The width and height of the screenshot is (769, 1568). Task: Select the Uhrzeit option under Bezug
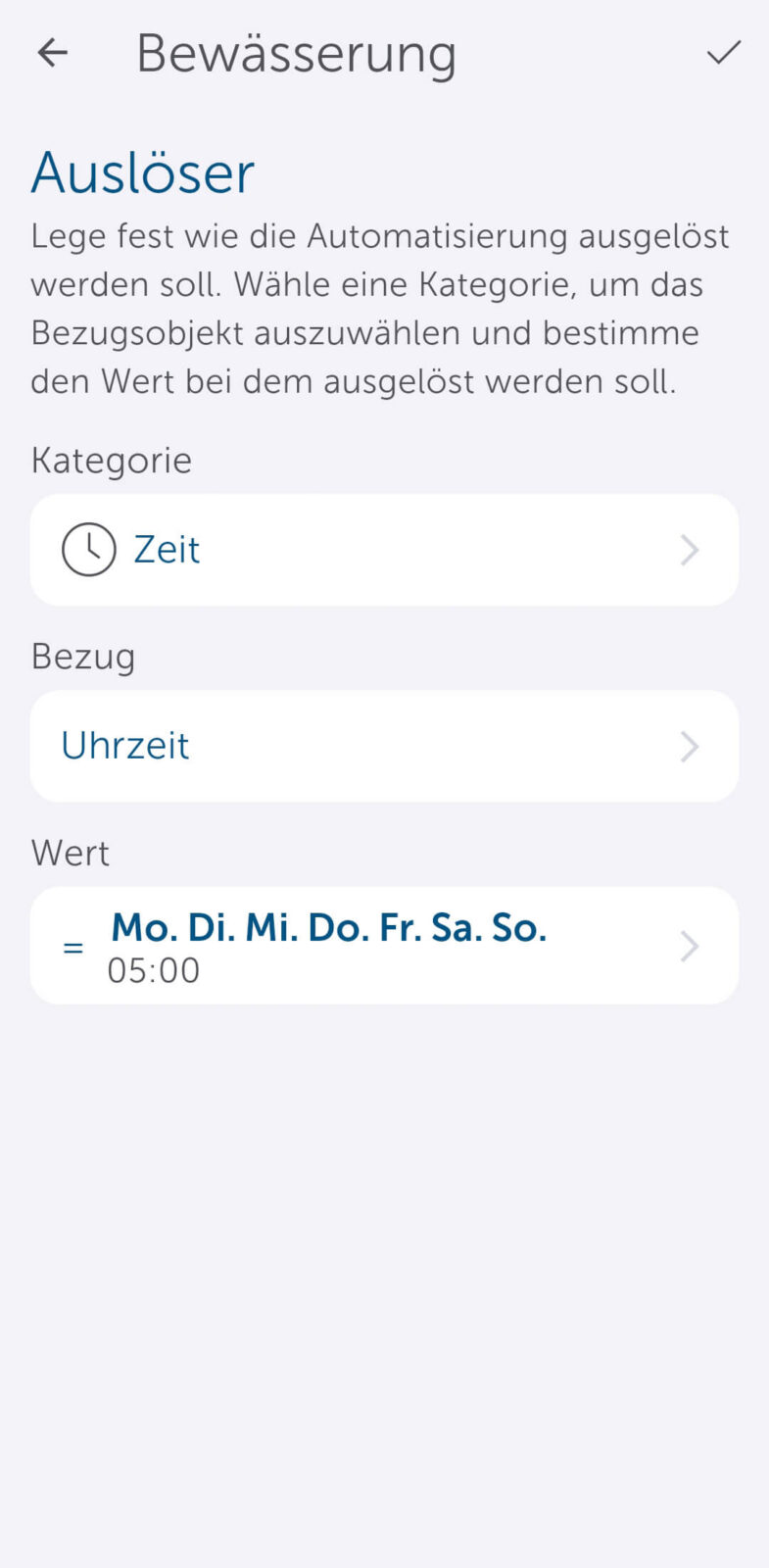point(124,746)
